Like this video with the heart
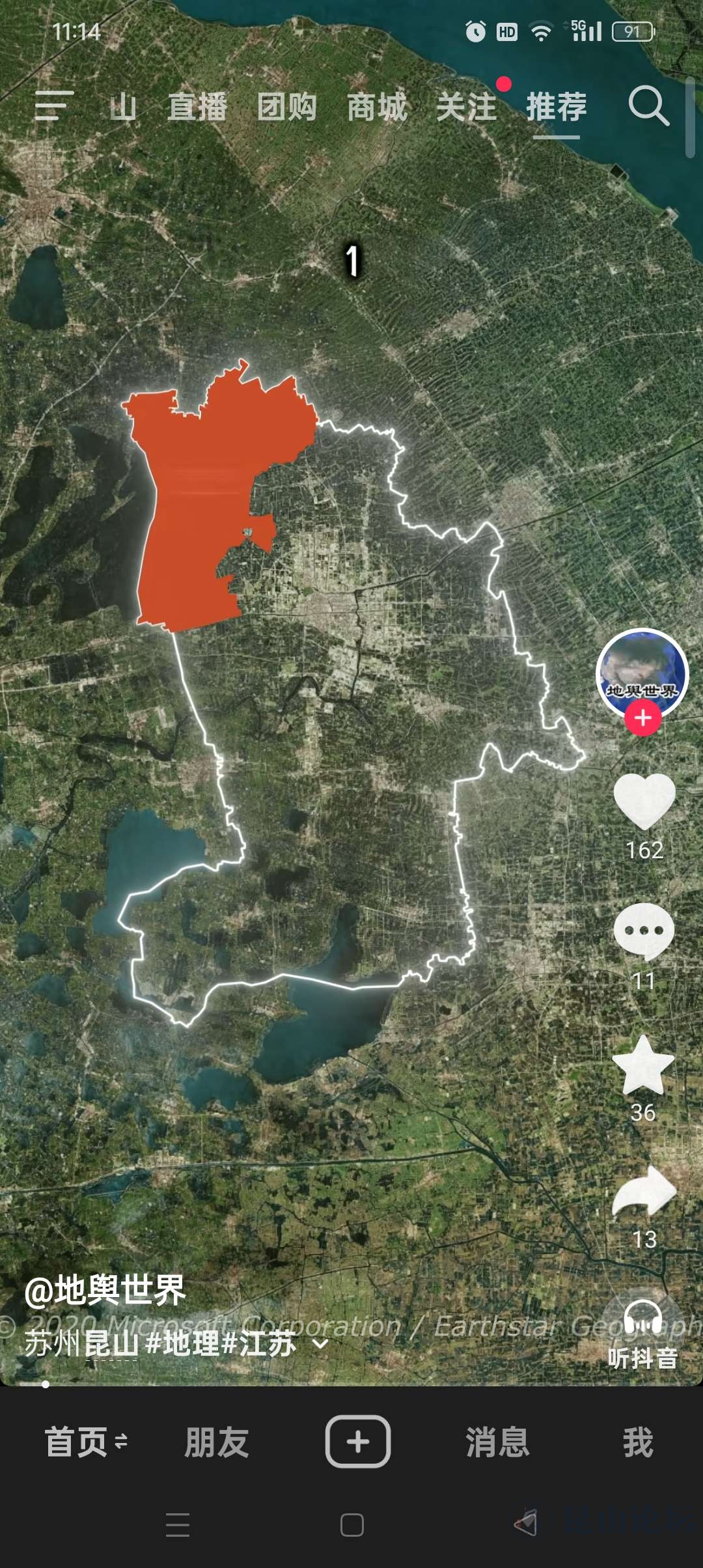This screenshot has height=1568, width=703. (644, 801)
